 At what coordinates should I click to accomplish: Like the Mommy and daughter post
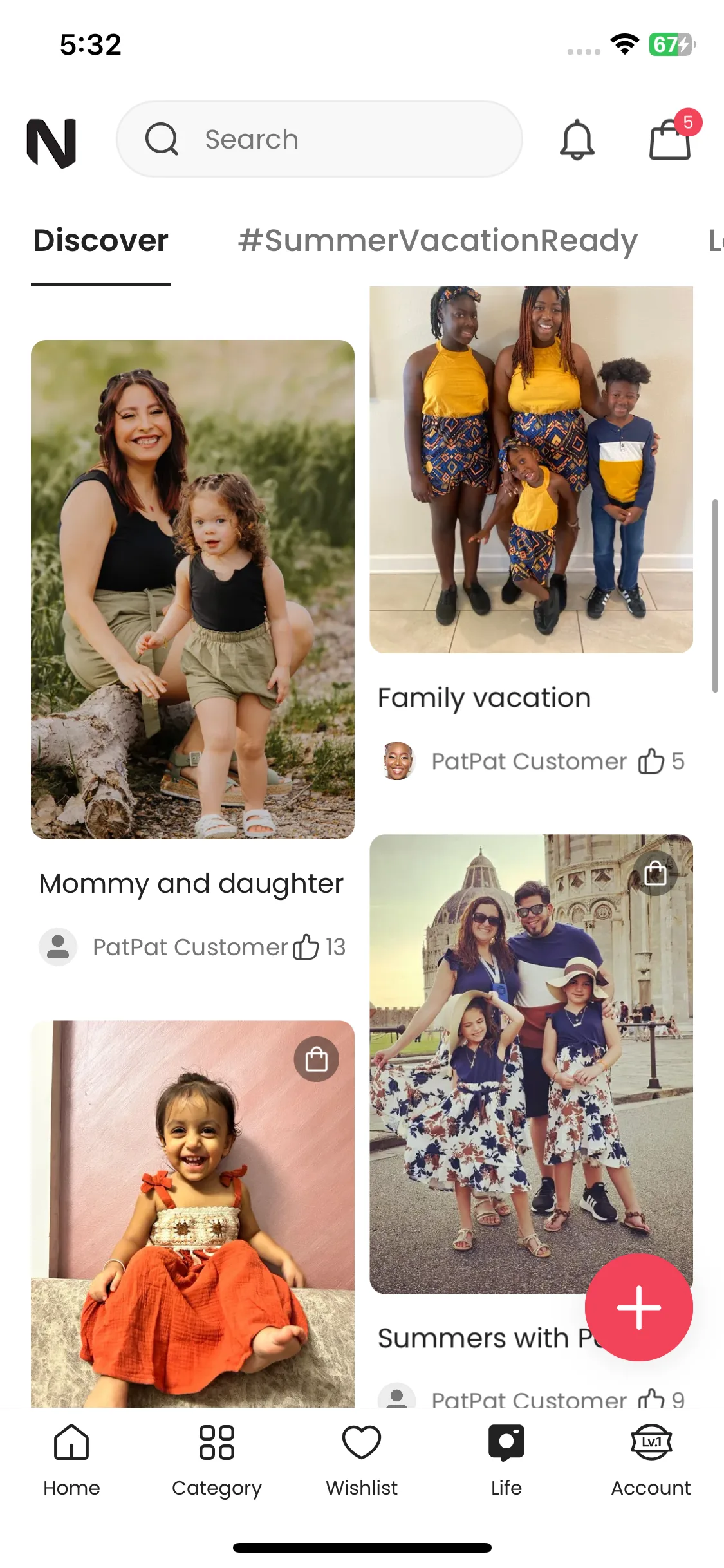(306, 947)
